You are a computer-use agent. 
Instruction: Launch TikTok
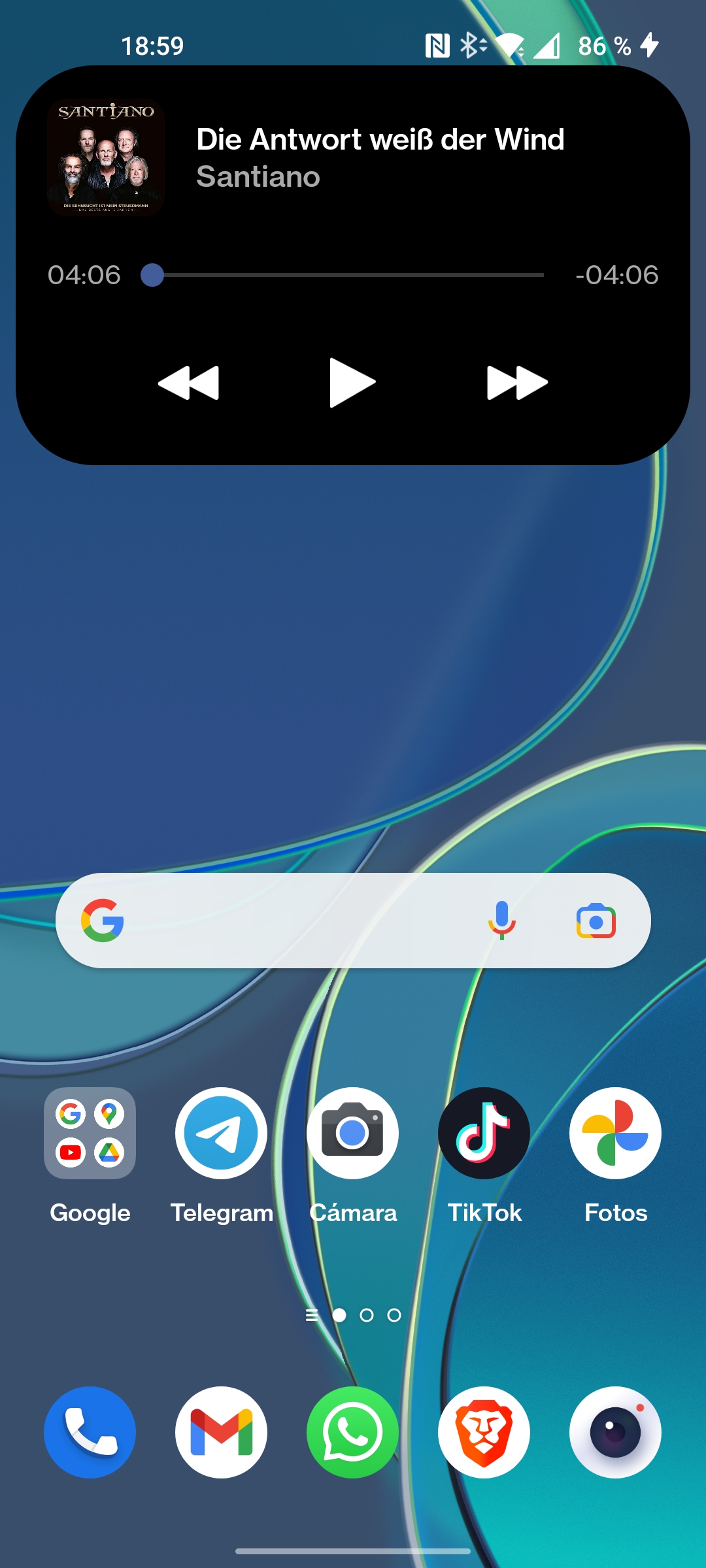484,1133
